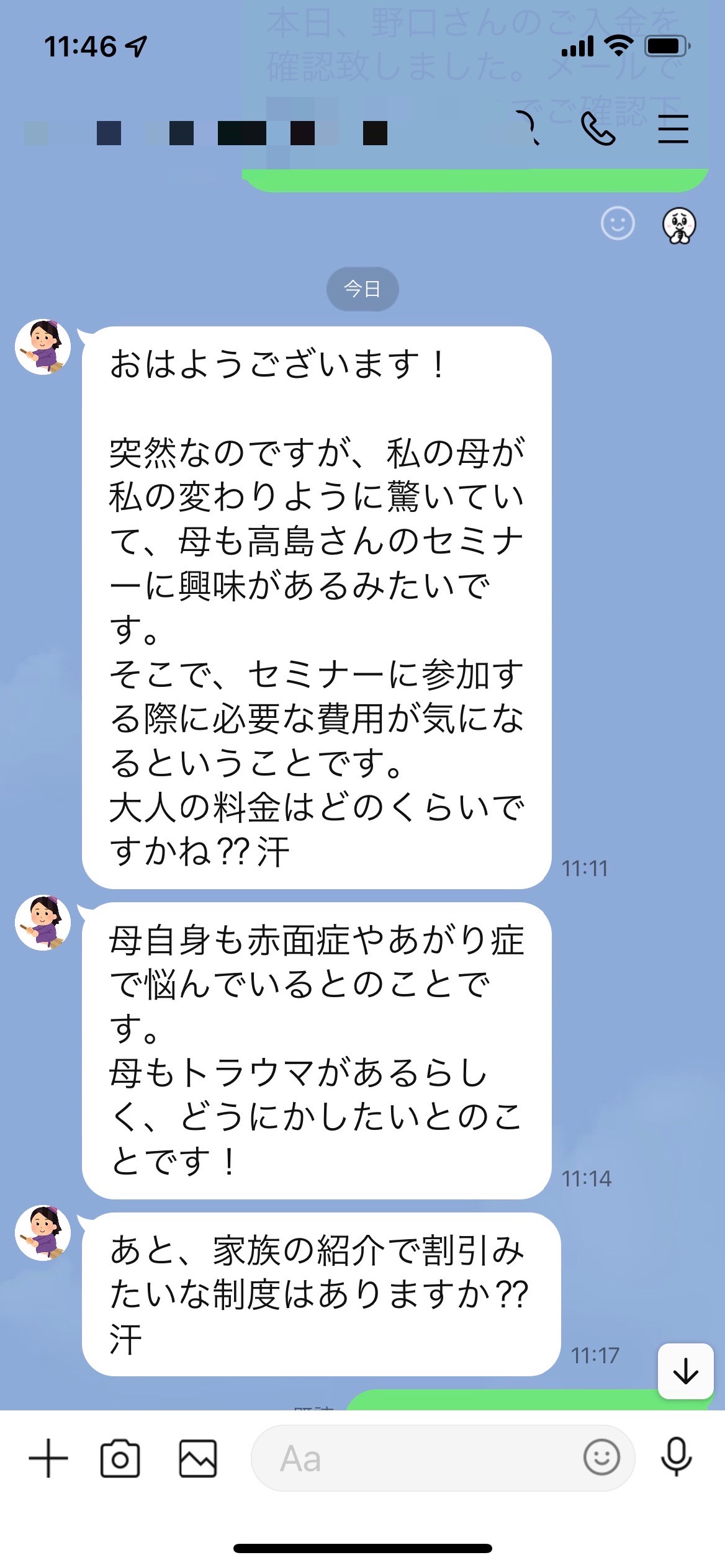725x1568 pixels.
Task: Open sender's profile picture beside 11:11 message
Action: (x=43, y=347)
